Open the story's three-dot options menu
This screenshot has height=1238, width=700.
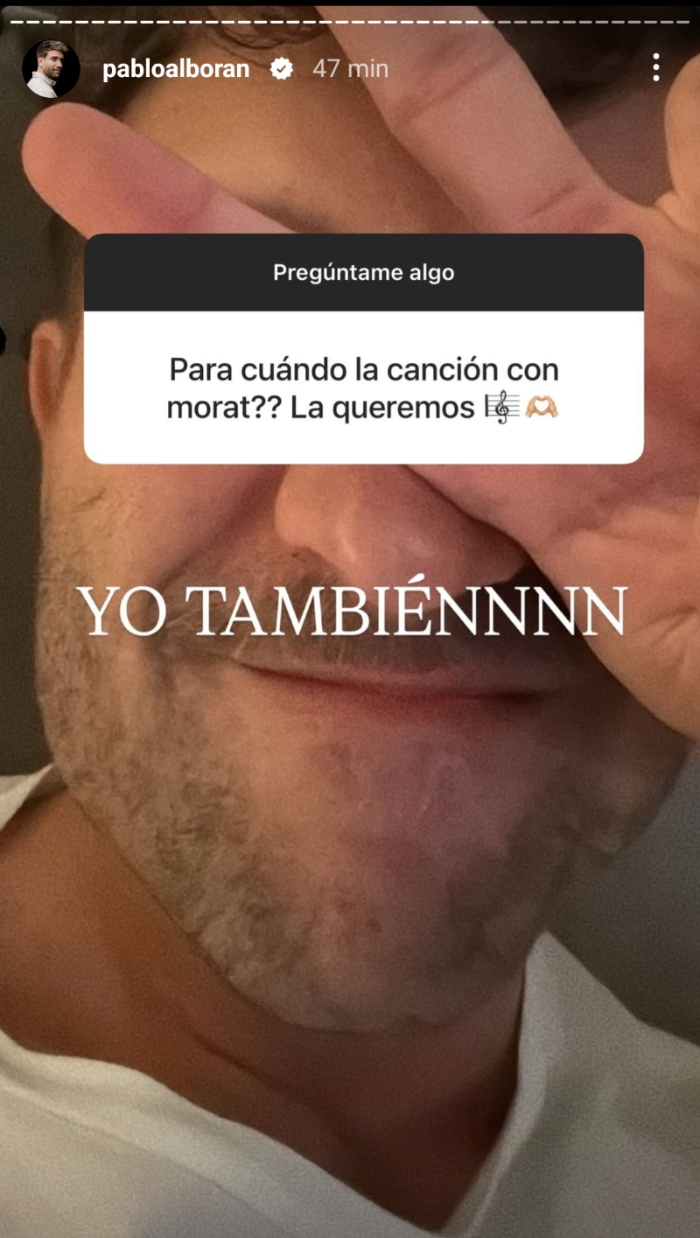tap(656, 68)
